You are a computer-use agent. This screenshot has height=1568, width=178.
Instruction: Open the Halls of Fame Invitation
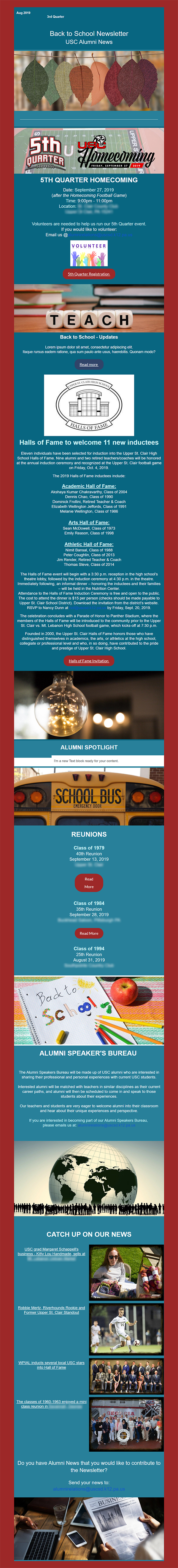point(89,660)
